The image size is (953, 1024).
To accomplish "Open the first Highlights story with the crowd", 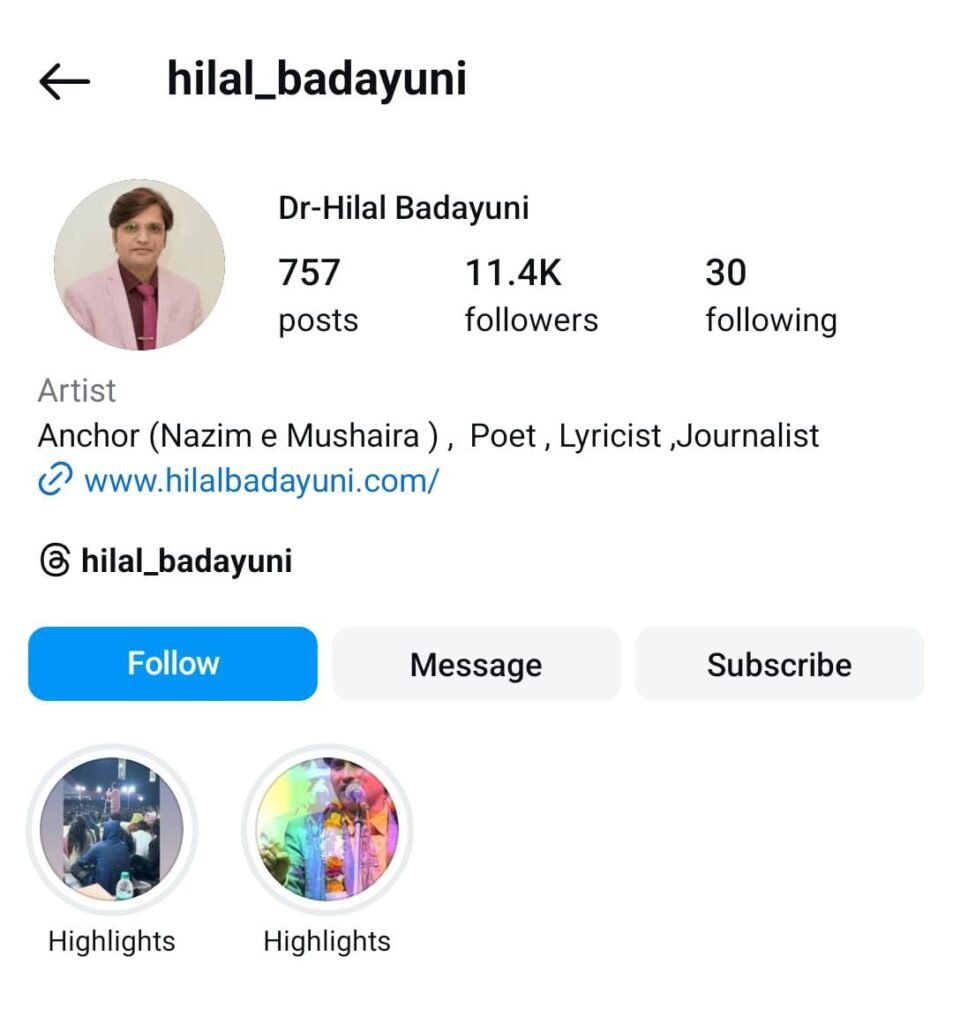I will click(112, 829).
